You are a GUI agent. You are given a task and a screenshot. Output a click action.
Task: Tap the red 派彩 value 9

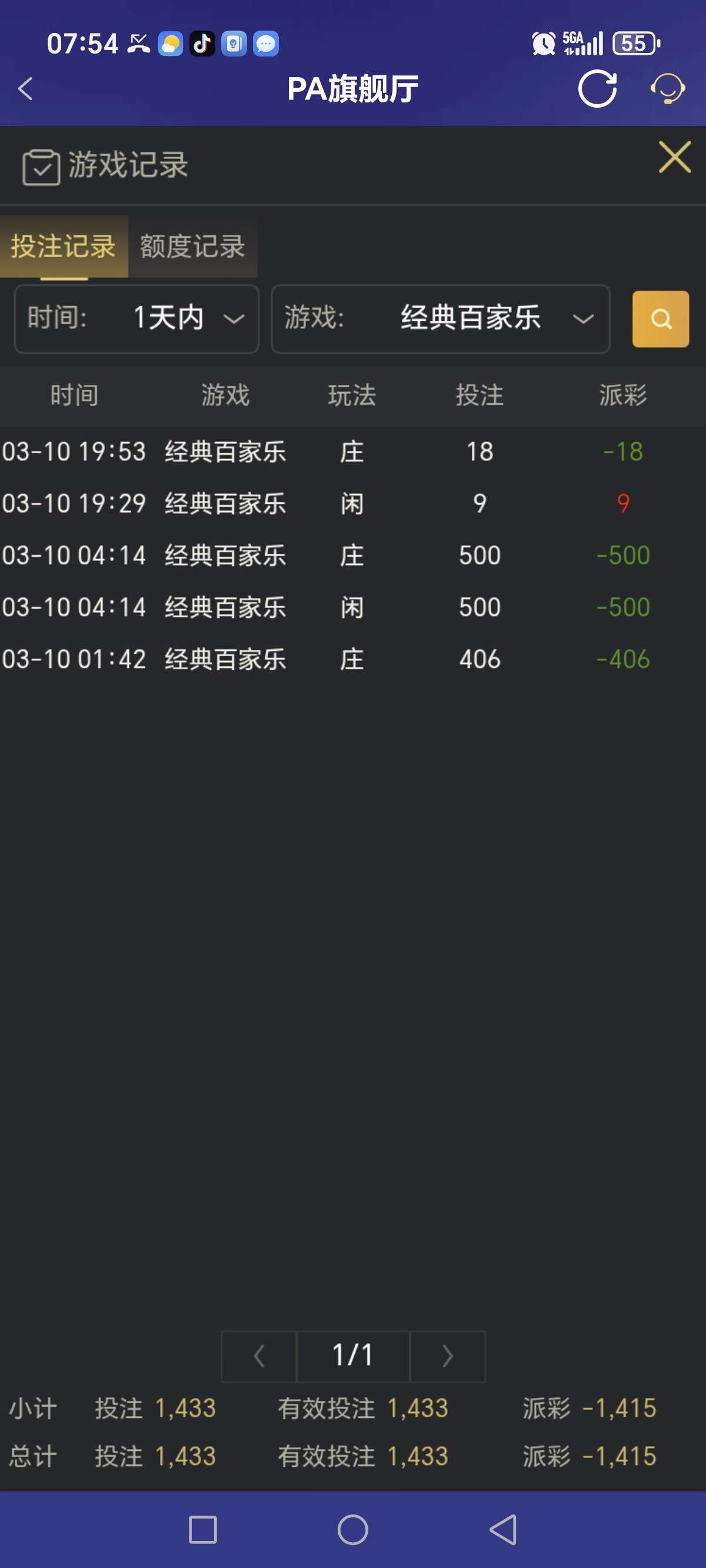tap(622, 503)
